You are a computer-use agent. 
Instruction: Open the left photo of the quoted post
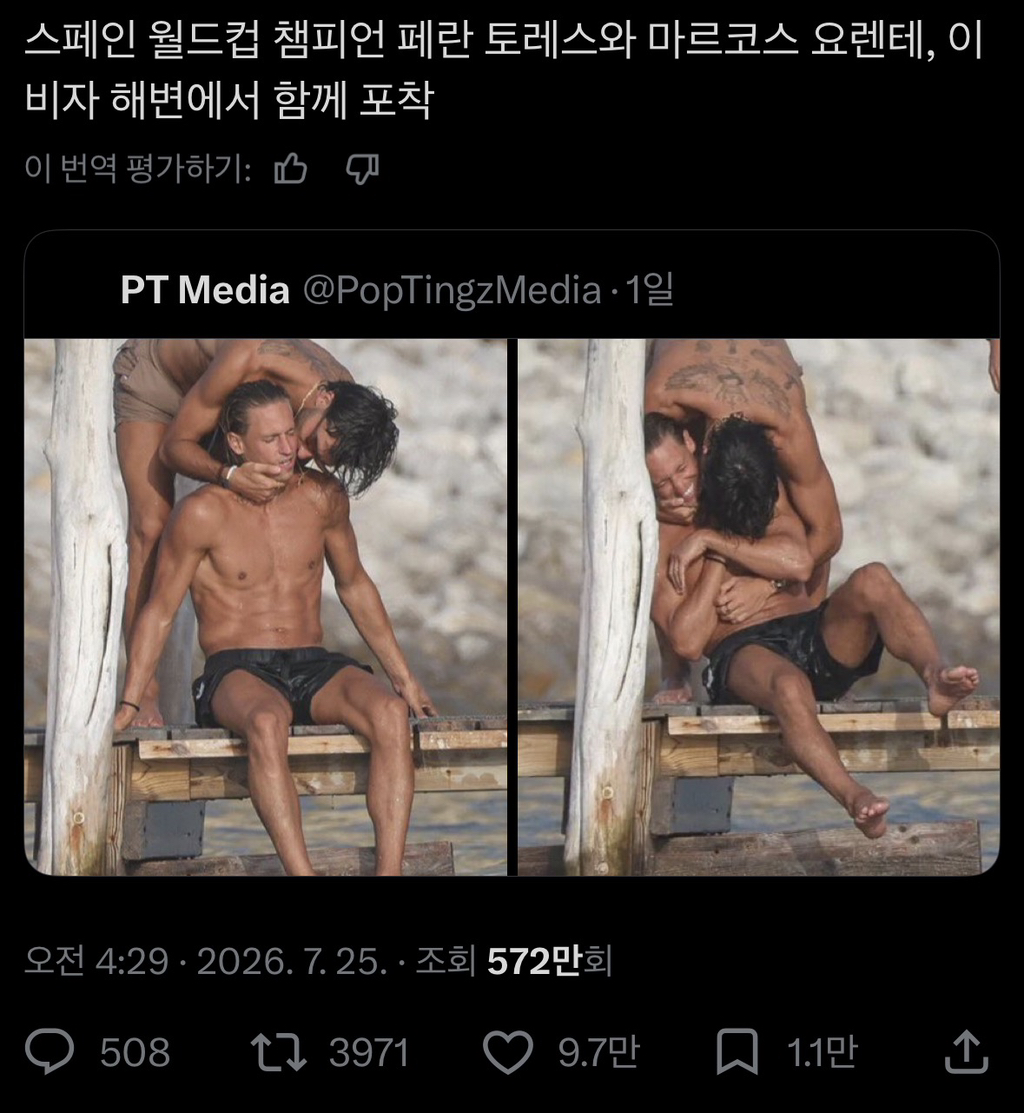click(x=265, y=607)
